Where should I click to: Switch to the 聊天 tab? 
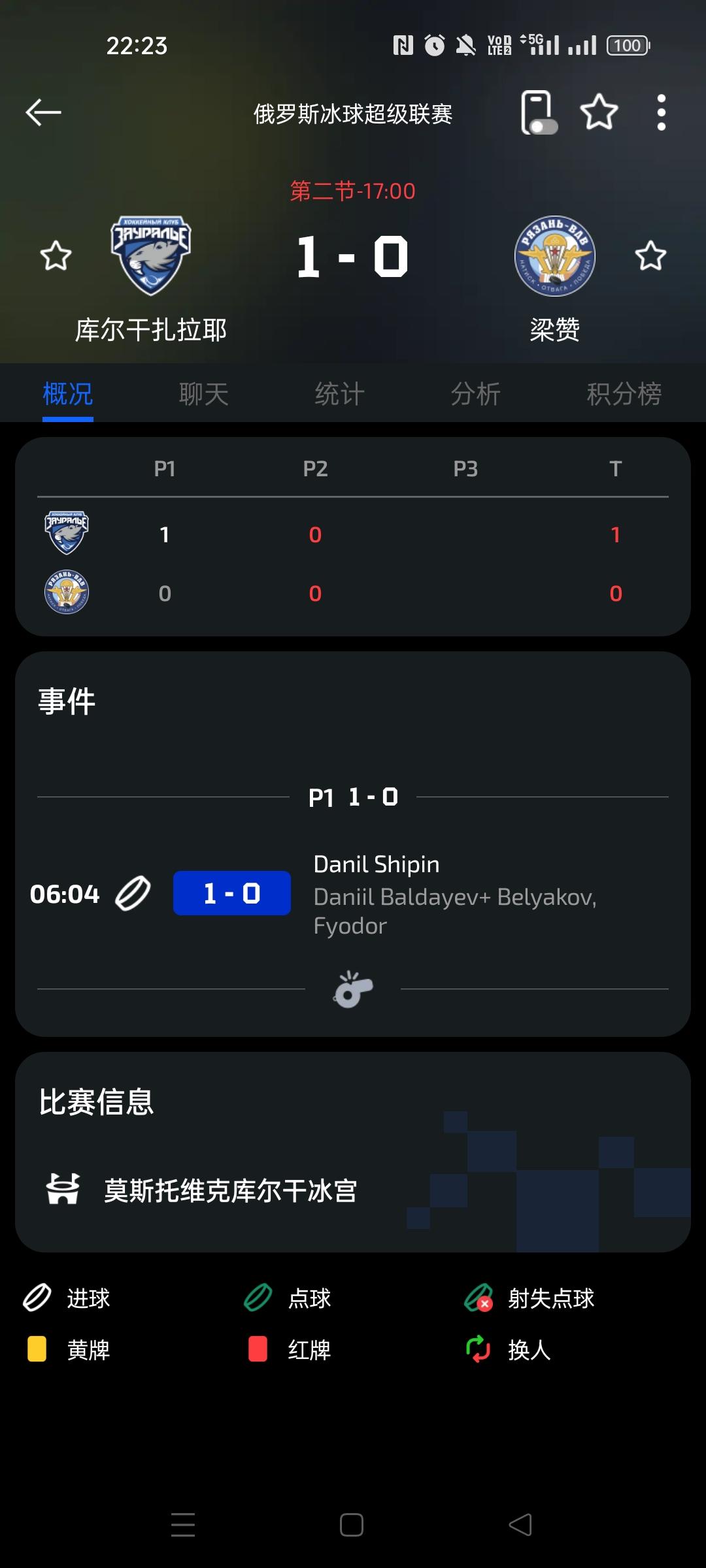click(x=203, y=394)
